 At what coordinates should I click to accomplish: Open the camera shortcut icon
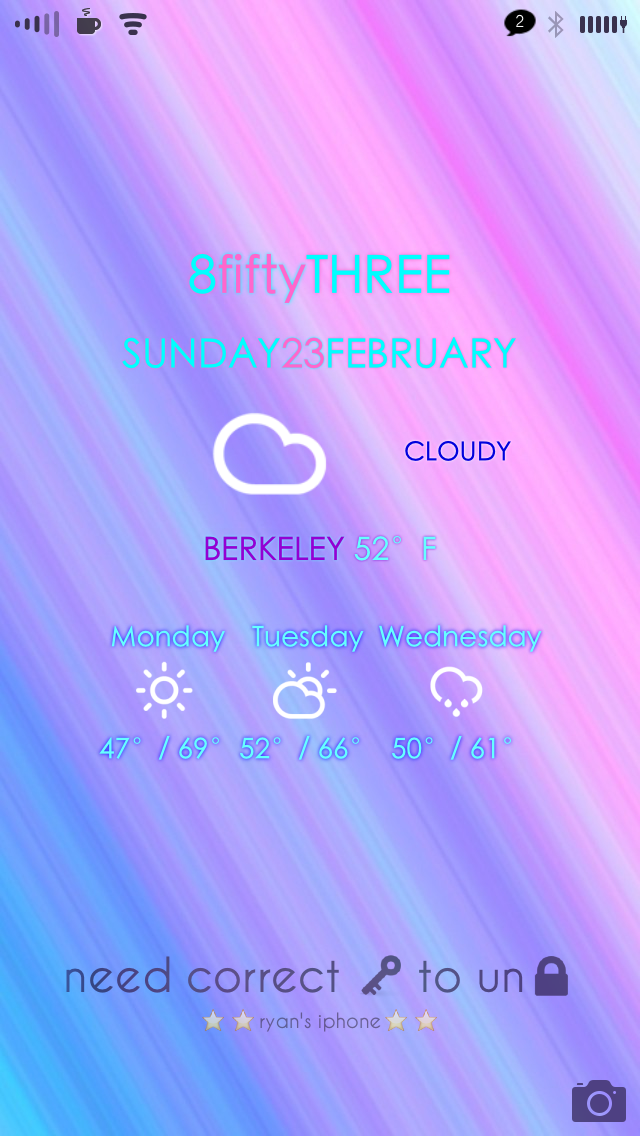[599, 1100]
